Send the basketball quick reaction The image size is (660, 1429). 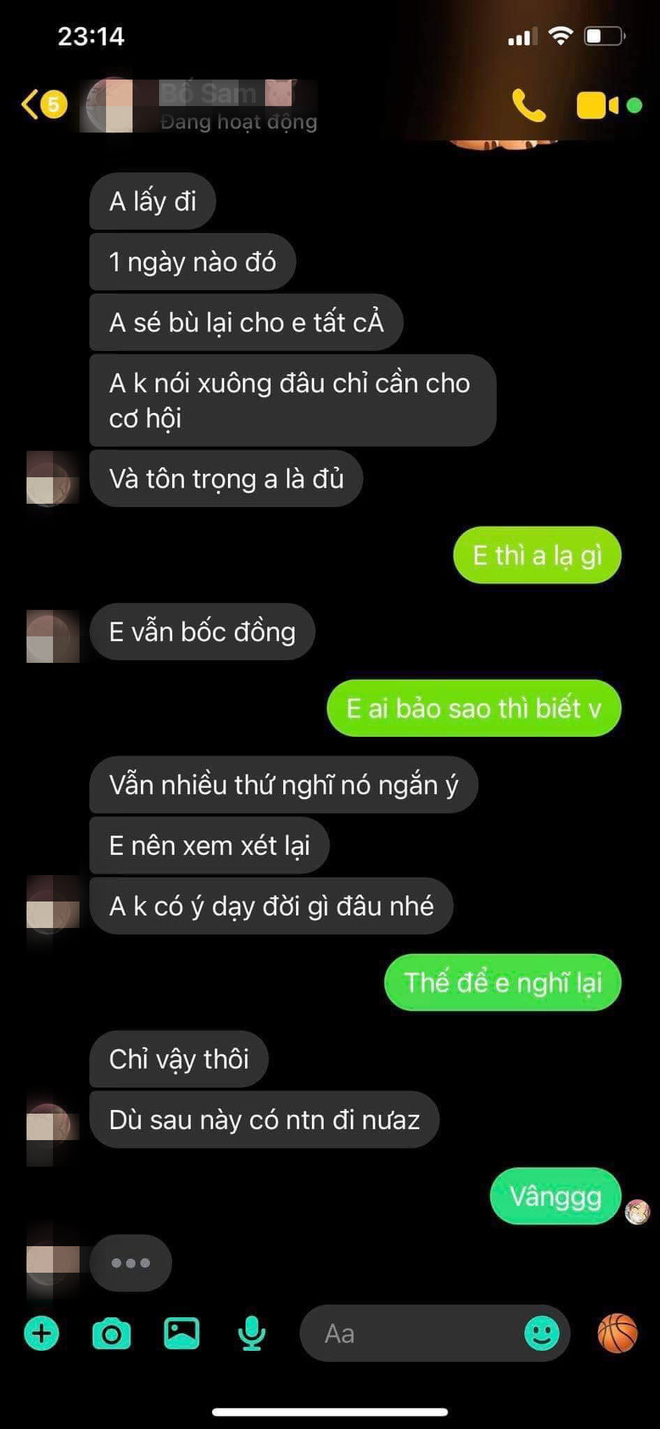click(617, 1333)
